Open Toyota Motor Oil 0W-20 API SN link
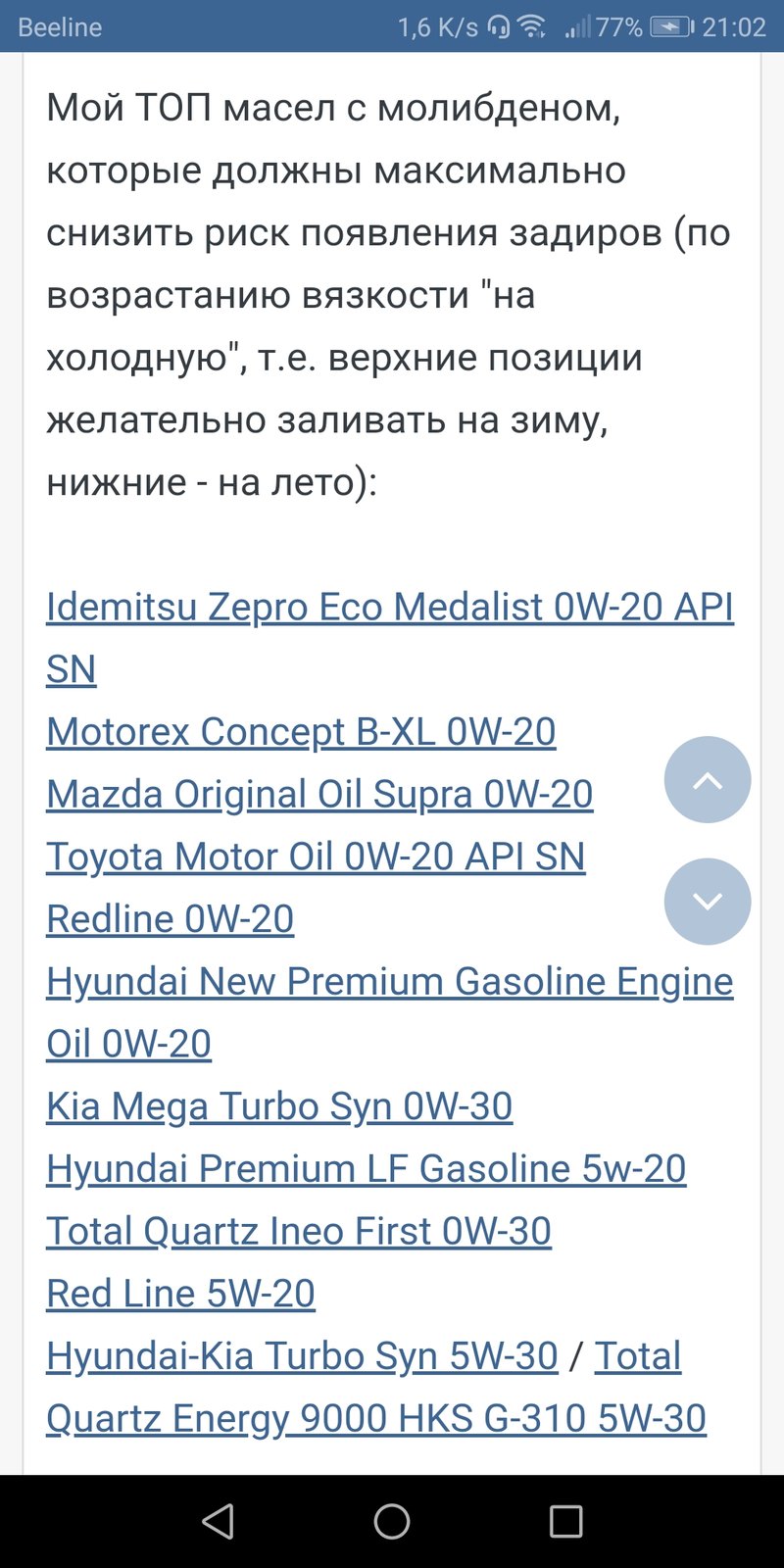This screenshot has height=1568, width=784. point(316,857)
